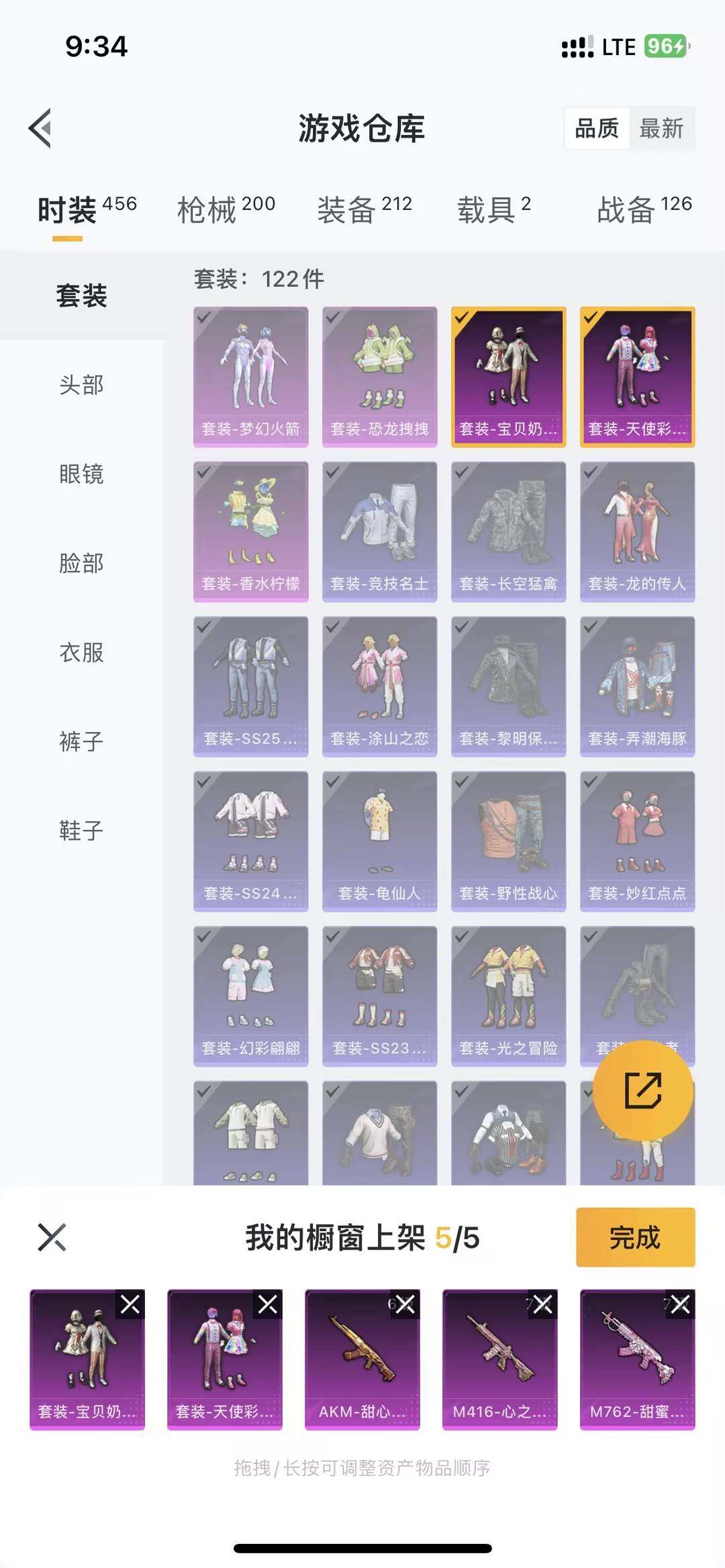Close the 我的橱窗上架 panel
The width and height of the screenshot is (725, 1568).
(x=52, y=1237)
